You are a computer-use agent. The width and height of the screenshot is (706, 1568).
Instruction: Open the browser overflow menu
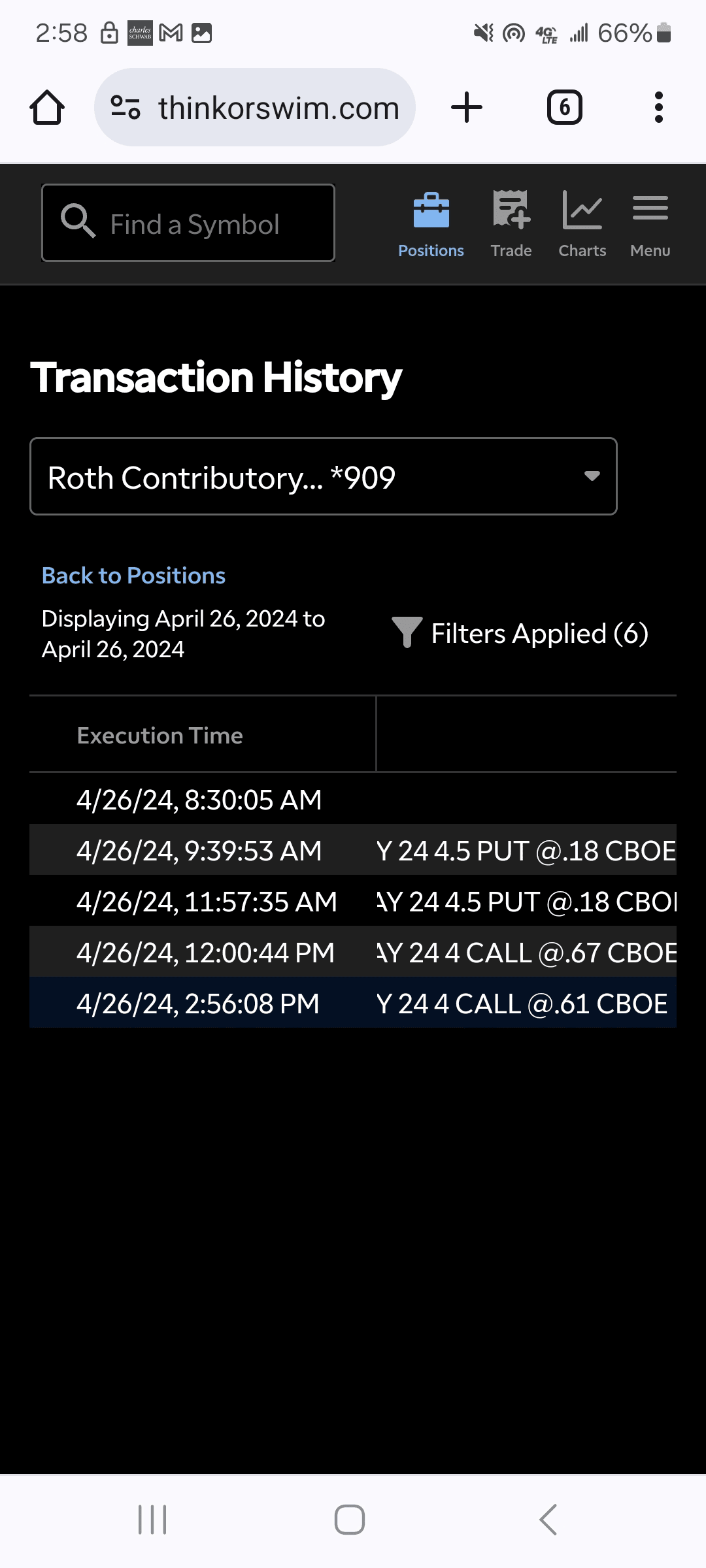click(x=658, y=108)
